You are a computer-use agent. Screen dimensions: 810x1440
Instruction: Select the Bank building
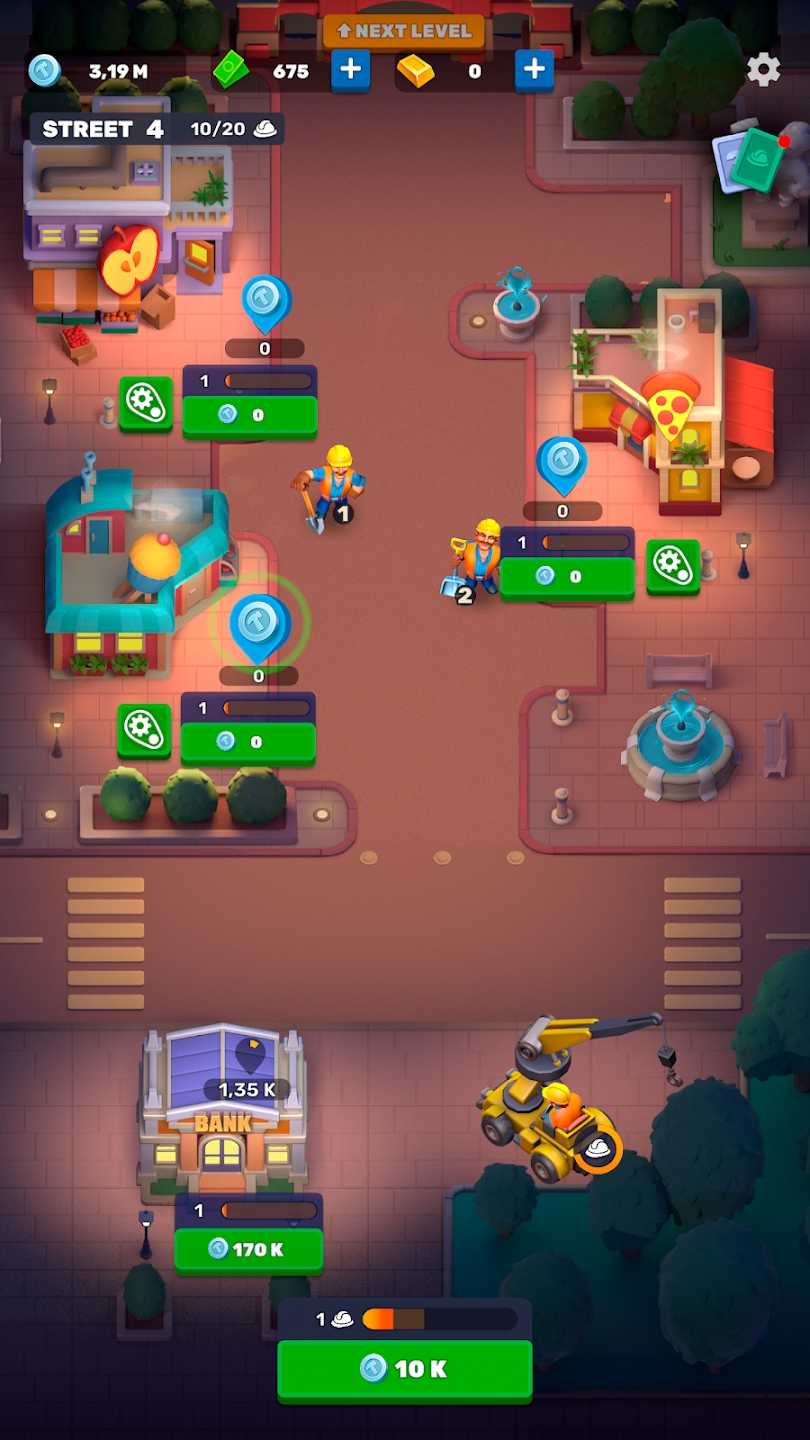coord(222,1115)
